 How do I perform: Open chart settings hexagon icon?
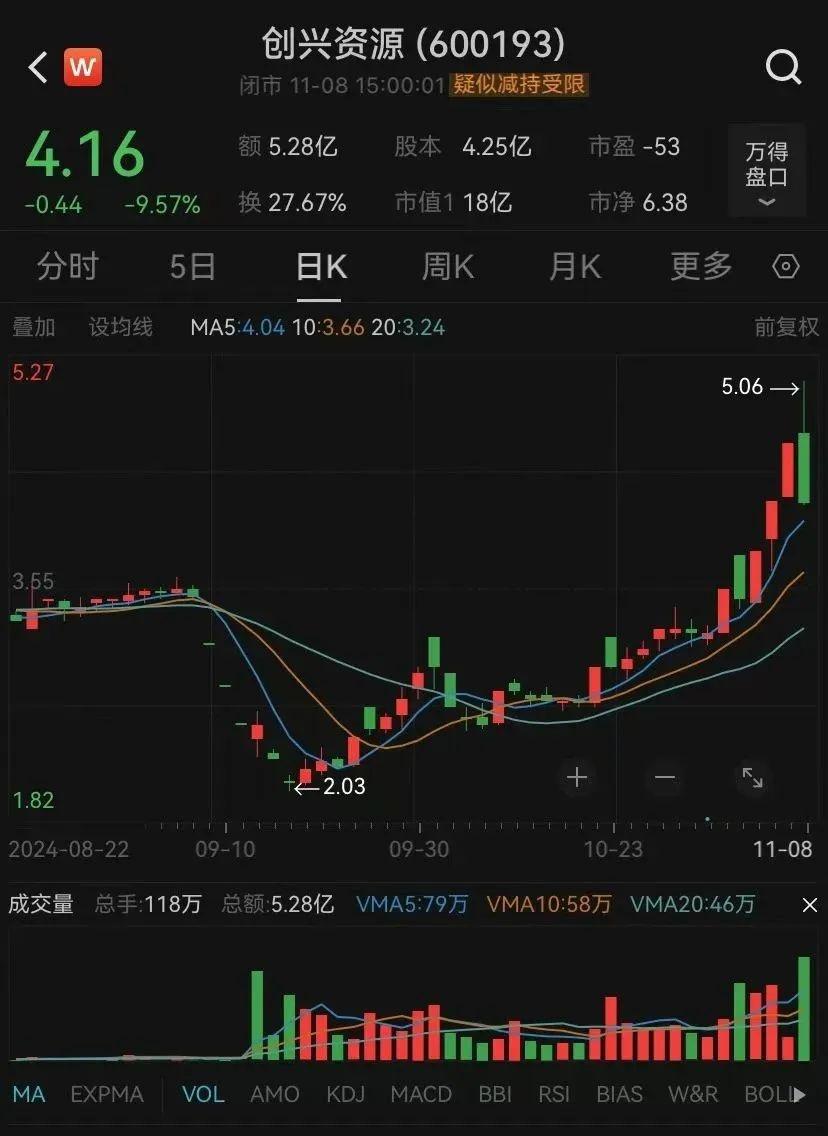(787, 267)
